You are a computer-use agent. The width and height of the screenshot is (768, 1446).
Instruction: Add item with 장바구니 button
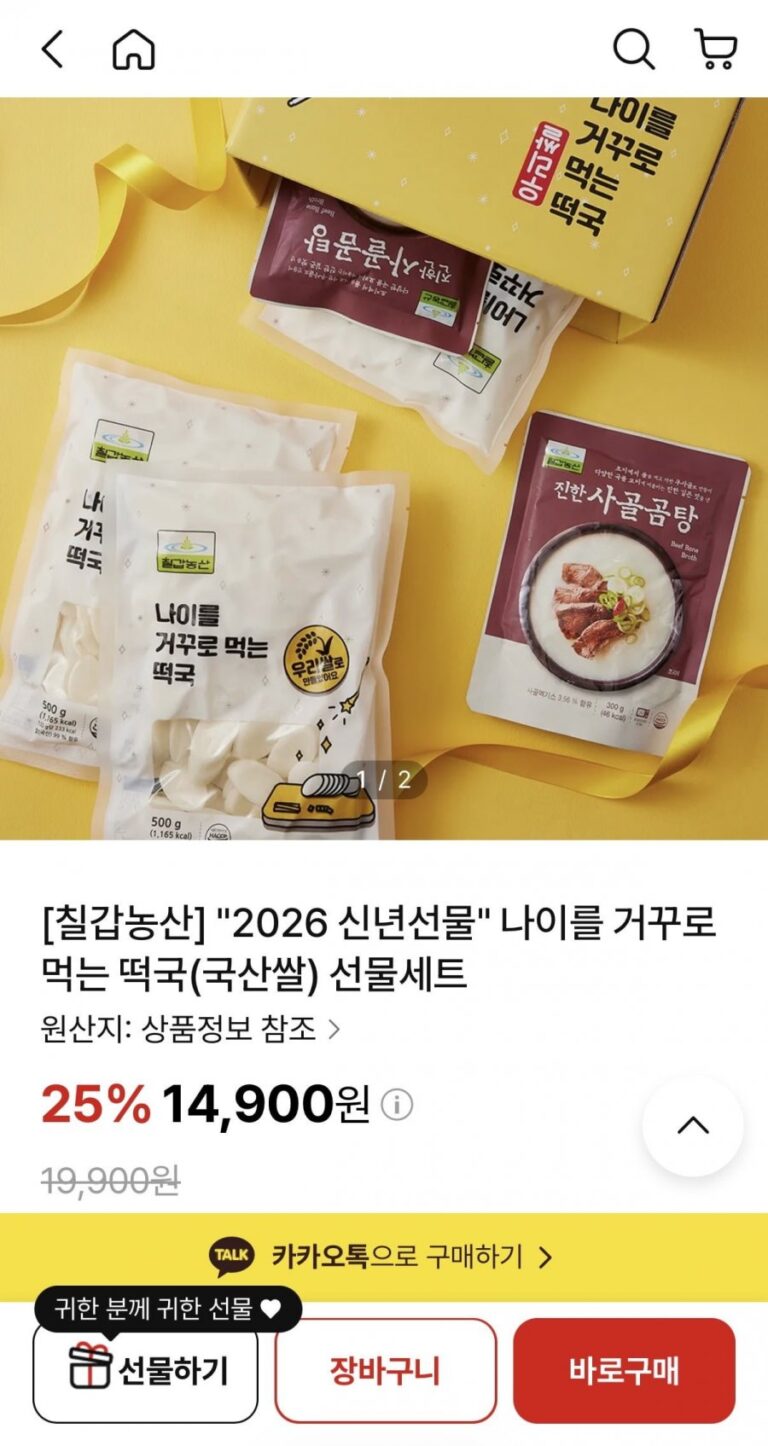click(385, 1370)
